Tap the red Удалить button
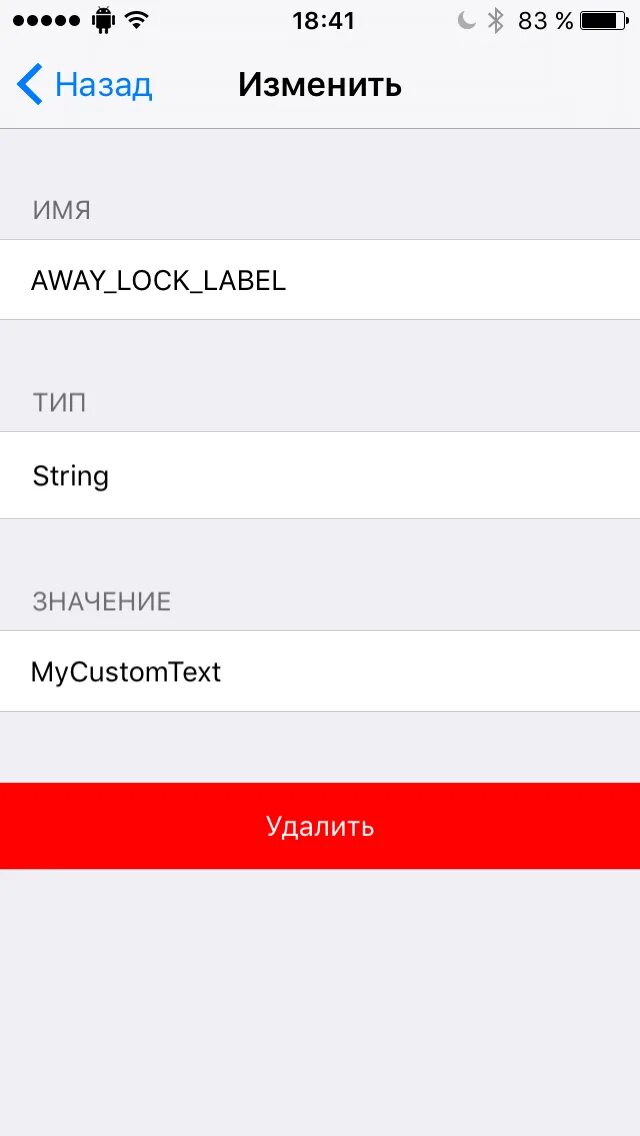Viewport: 640px width, 1136px height. pos(320,826)
